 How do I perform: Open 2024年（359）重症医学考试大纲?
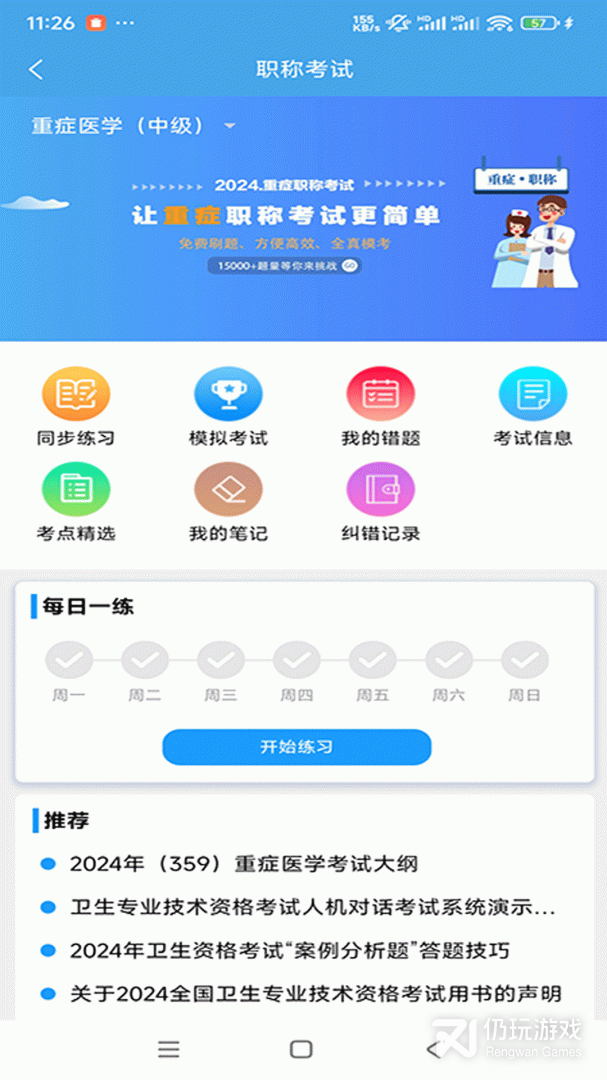(243, 864)
